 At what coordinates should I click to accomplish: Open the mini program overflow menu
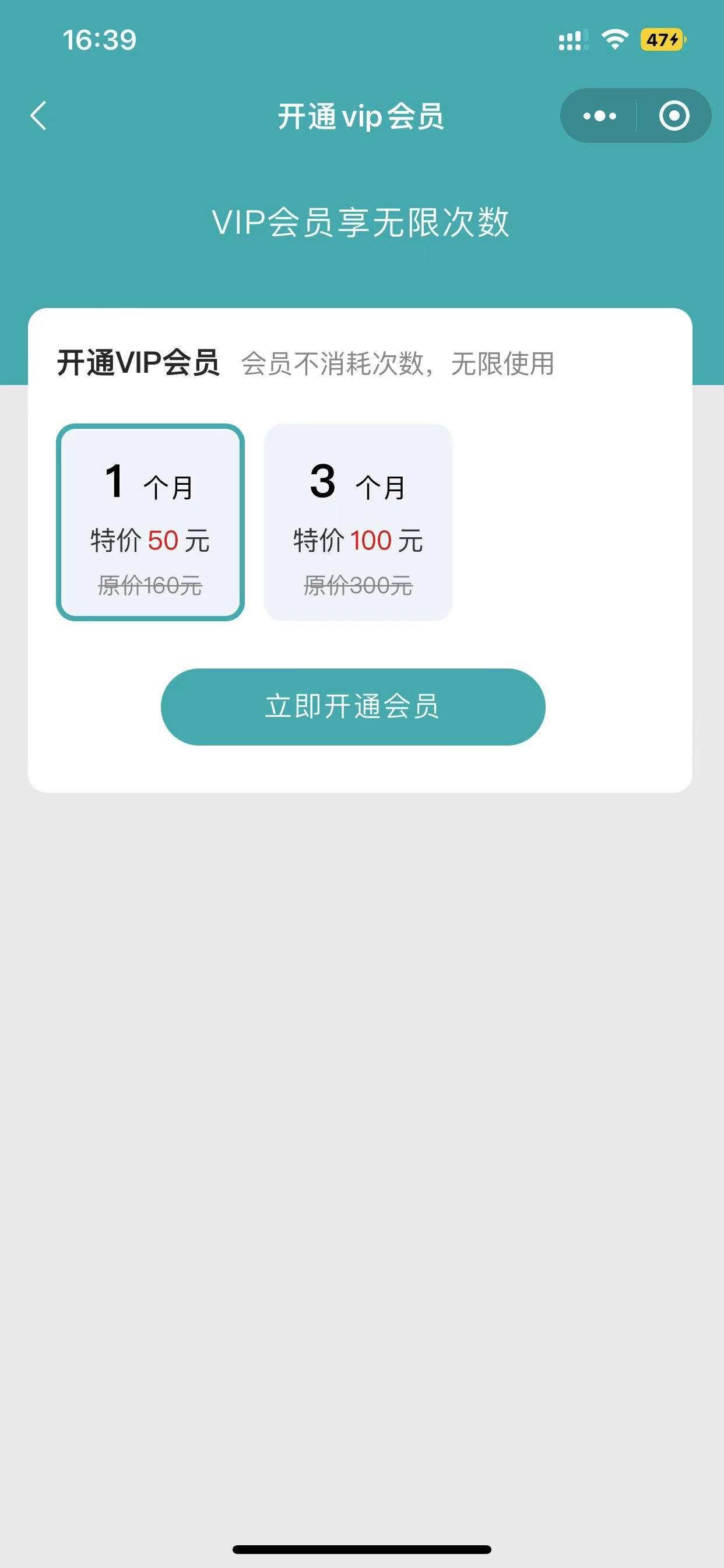click(599, 116)
